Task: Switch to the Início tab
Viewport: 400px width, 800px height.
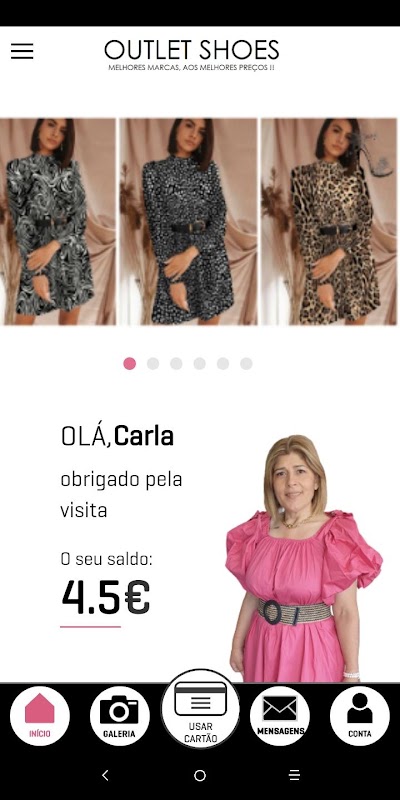Action: pos(40,716)
